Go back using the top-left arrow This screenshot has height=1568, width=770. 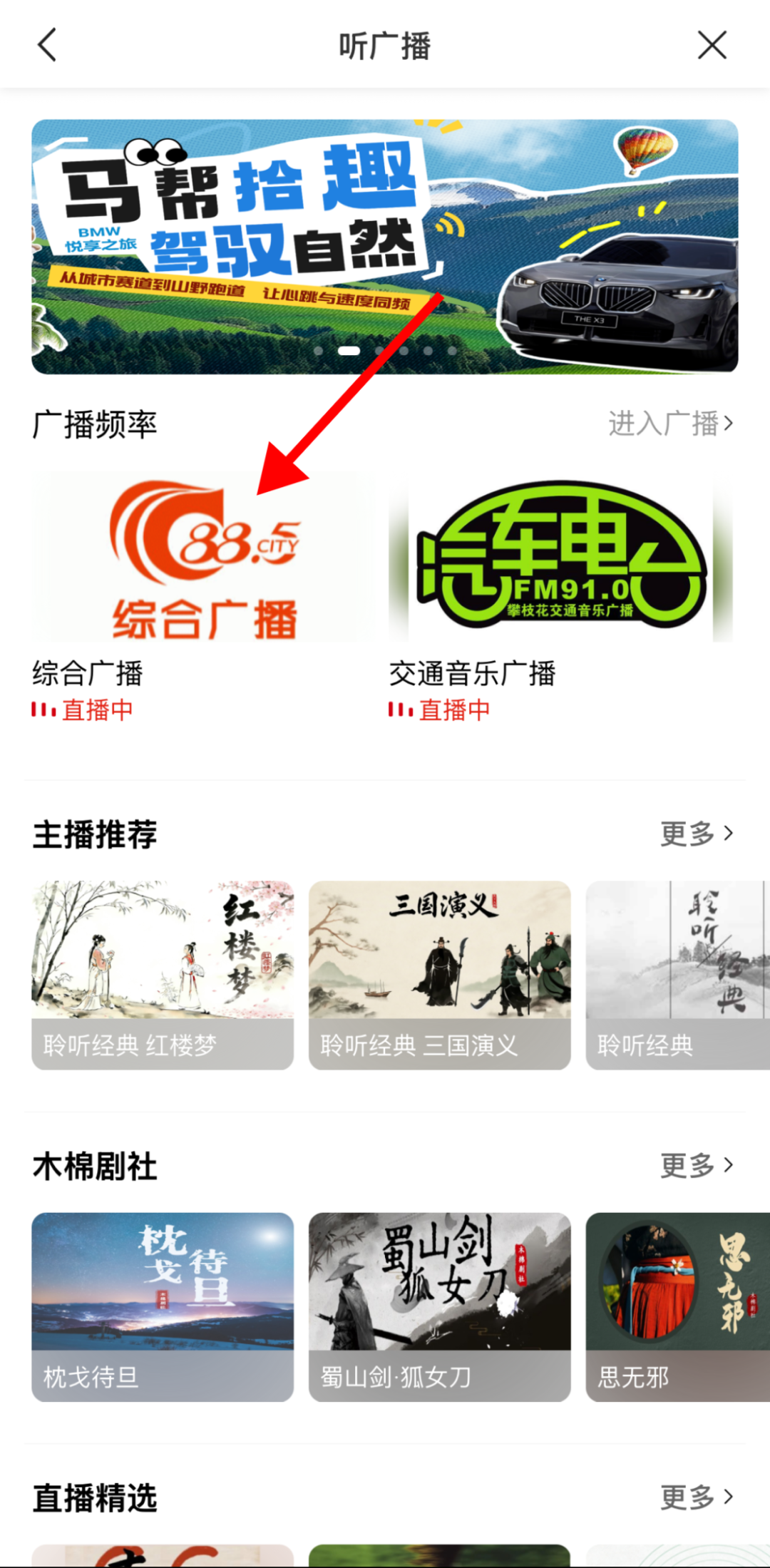[x=47, y=46]
